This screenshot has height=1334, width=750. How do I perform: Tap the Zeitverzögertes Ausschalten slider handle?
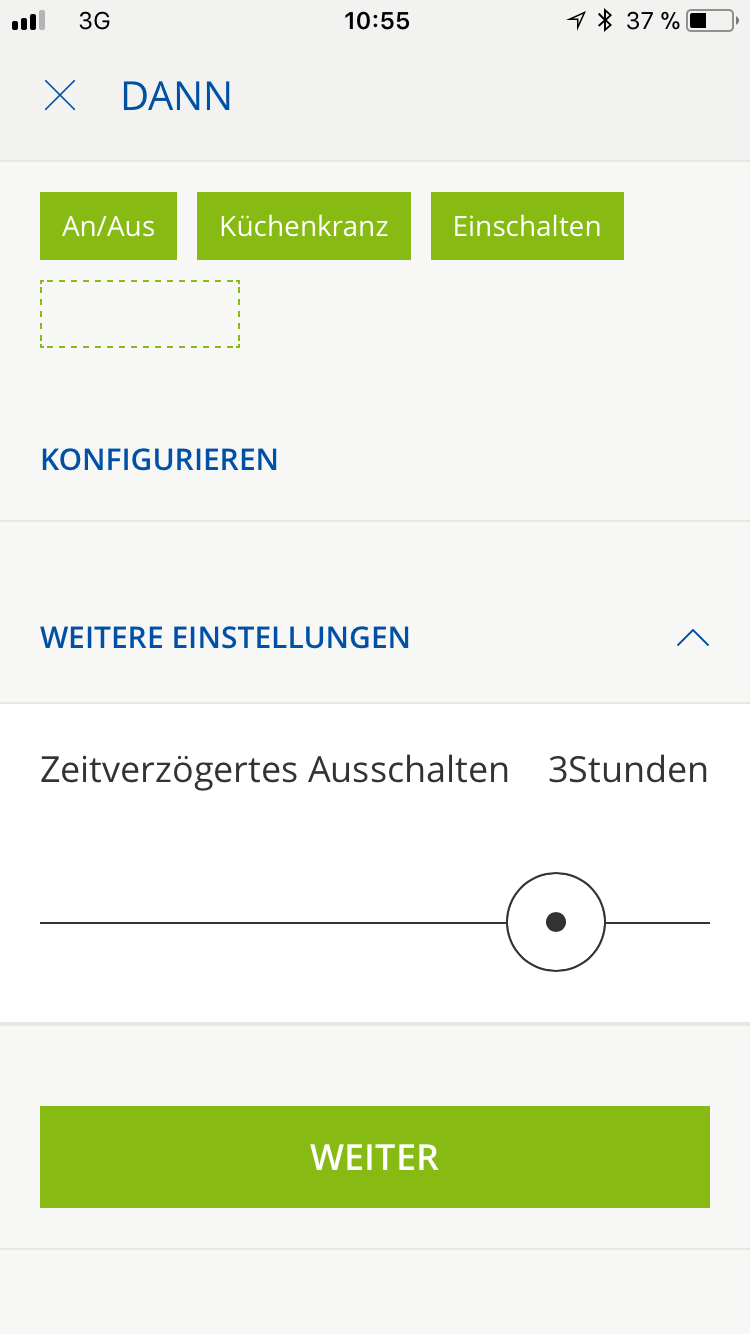click(x=556, y=922)
